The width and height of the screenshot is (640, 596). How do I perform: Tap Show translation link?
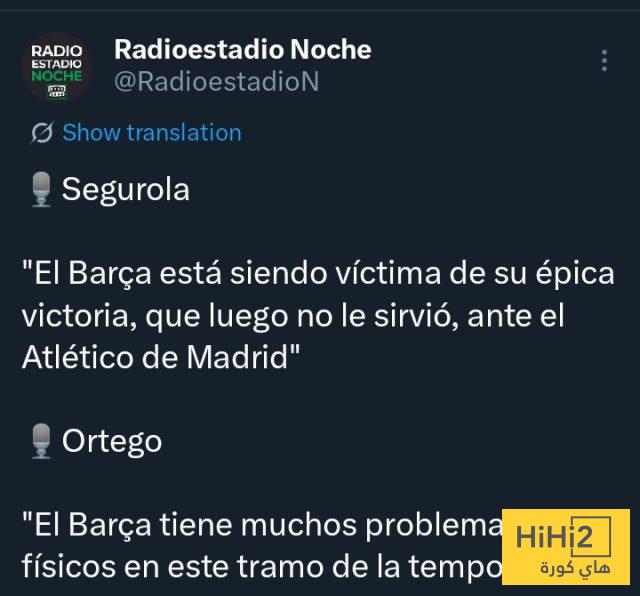[x=151, y=133]
